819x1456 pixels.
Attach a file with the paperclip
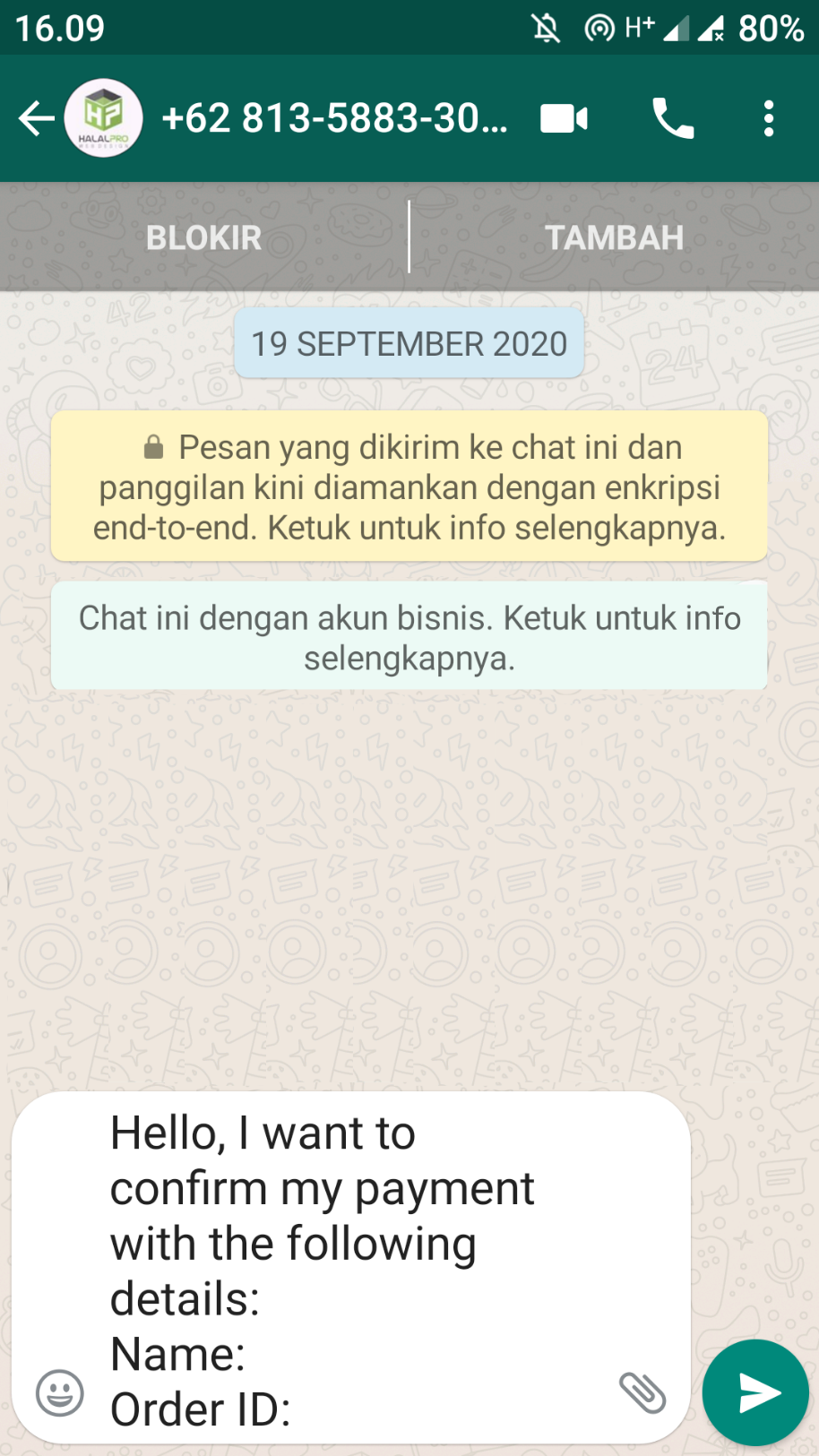[642, 1392]
